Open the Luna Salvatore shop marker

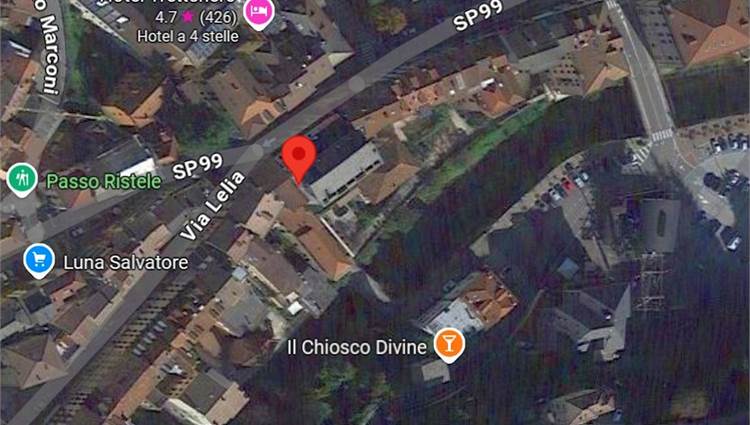click(38, 262)
